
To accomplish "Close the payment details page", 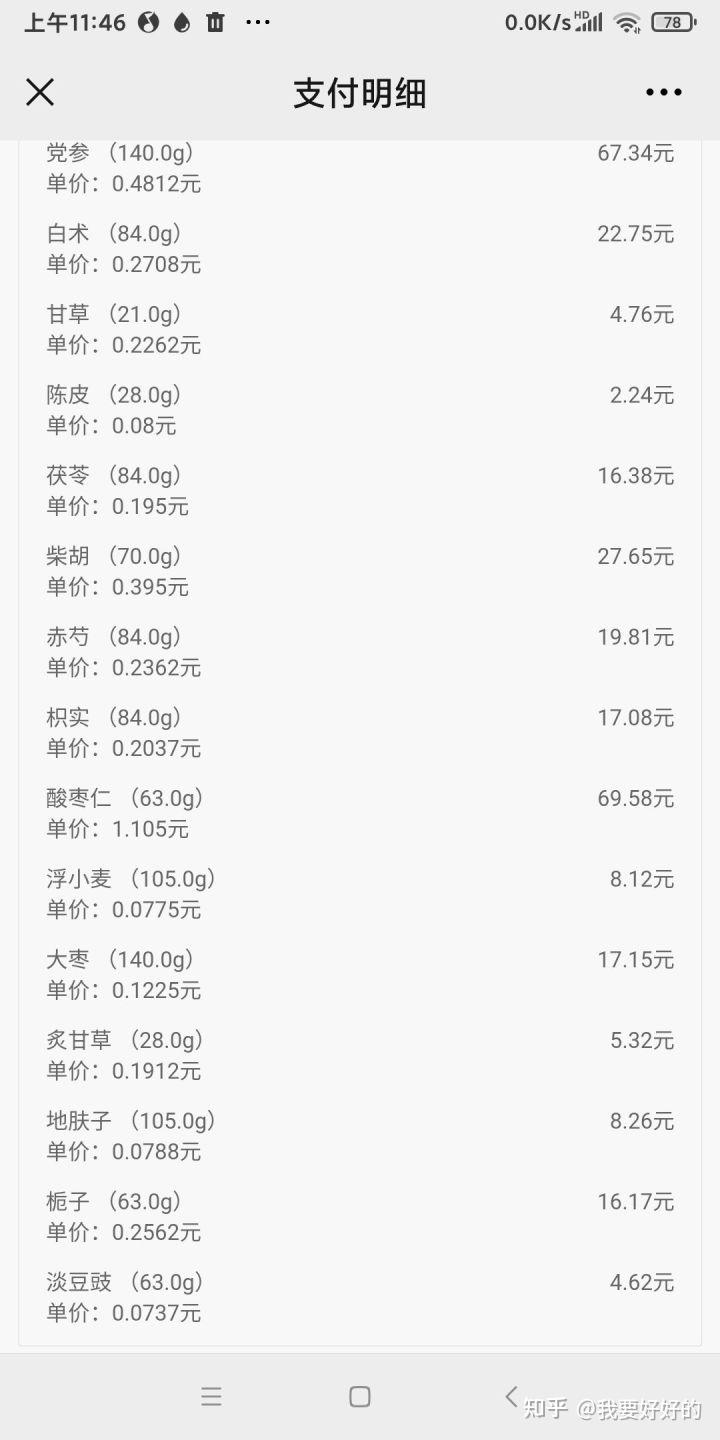I will coord(40,93).
